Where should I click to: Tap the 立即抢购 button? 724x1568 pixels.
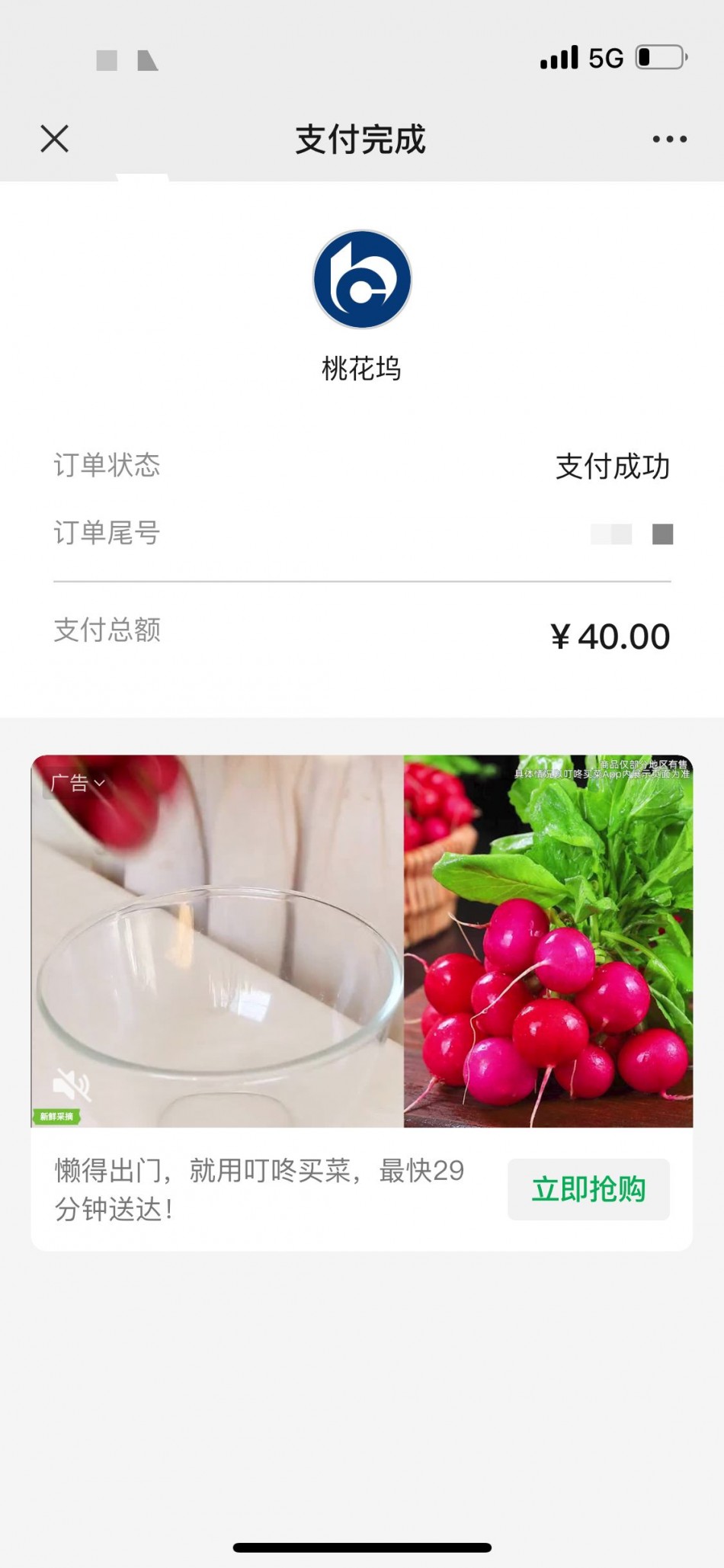coord(588,1189)
